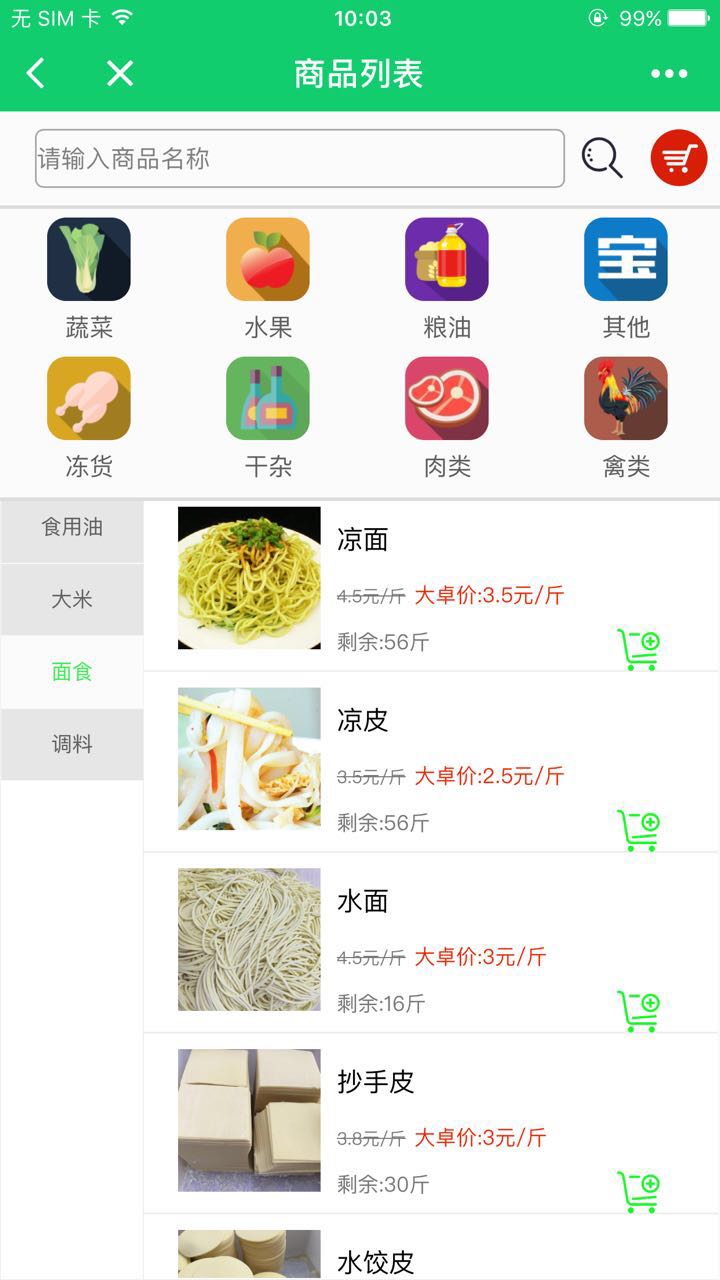Open the three-dot overflow menu
Viewport: 720px width, 1280px height.
tap(669, 73)
